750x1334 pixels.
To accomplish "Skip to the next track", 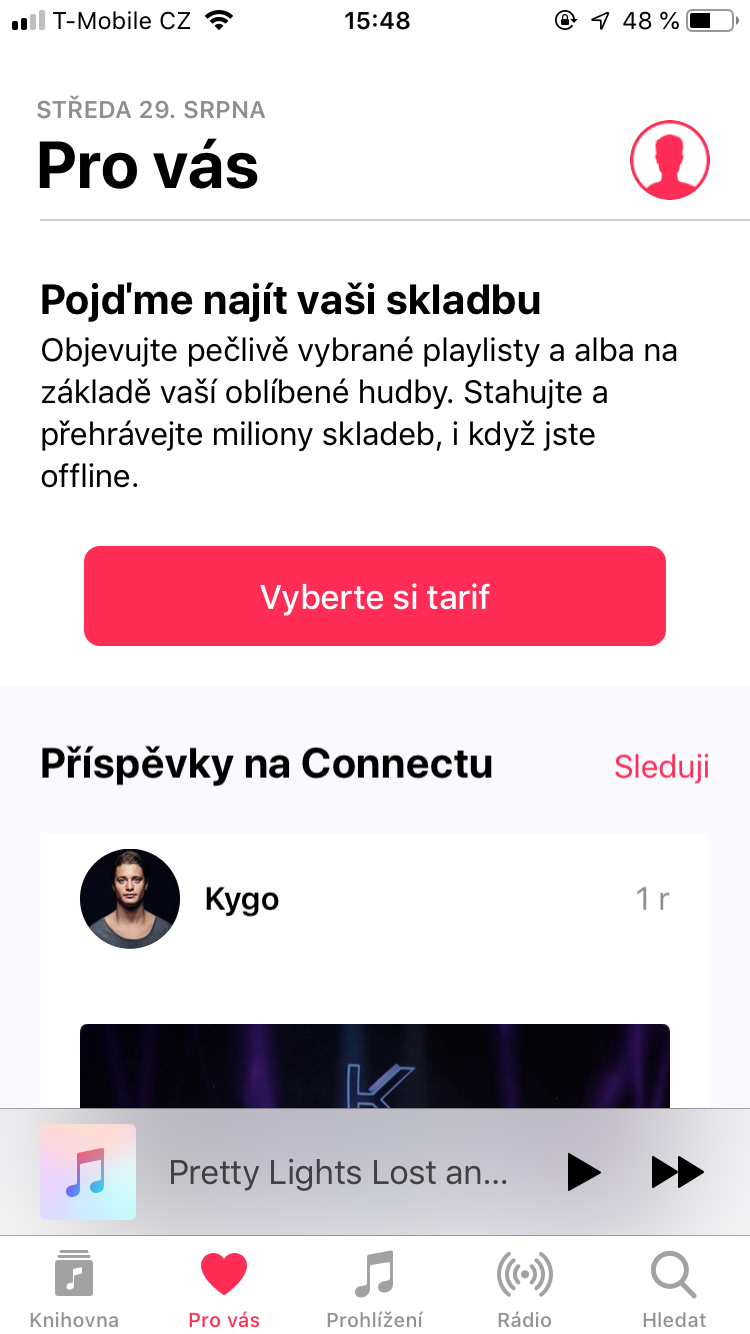I will pyautogui.click(x=677, y=1172).
